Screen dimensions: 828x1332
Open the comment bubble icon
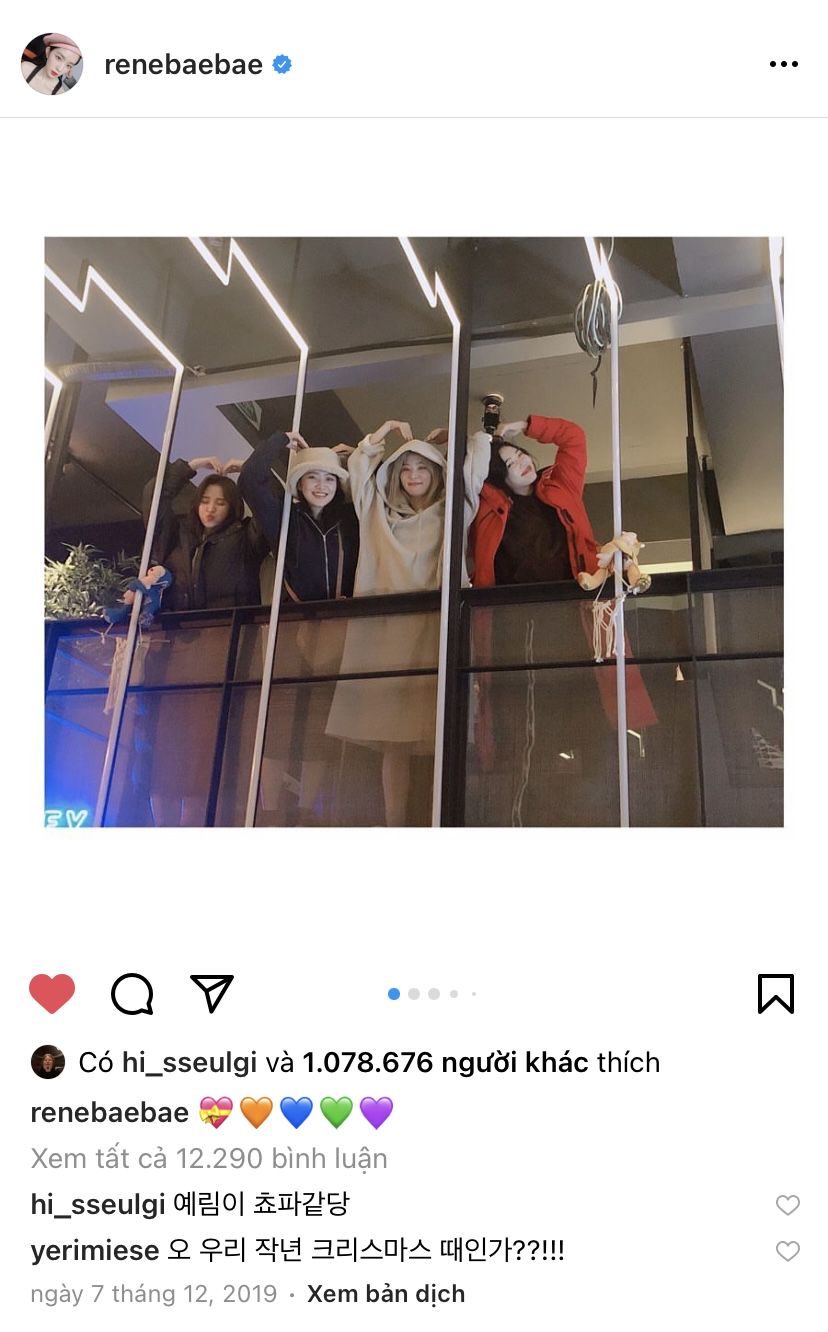coord(132,994)
